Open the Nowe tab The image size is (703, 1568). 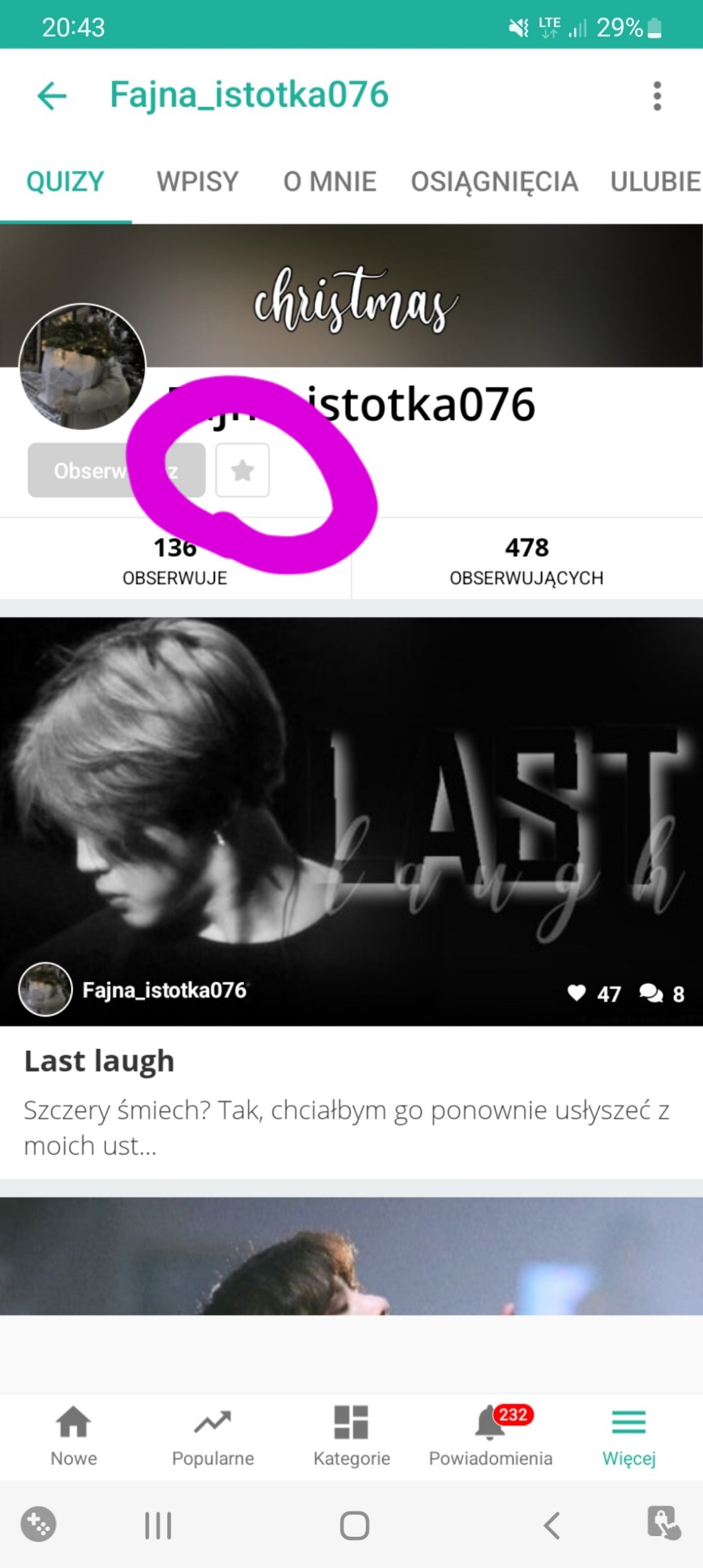click(74, 1435)
